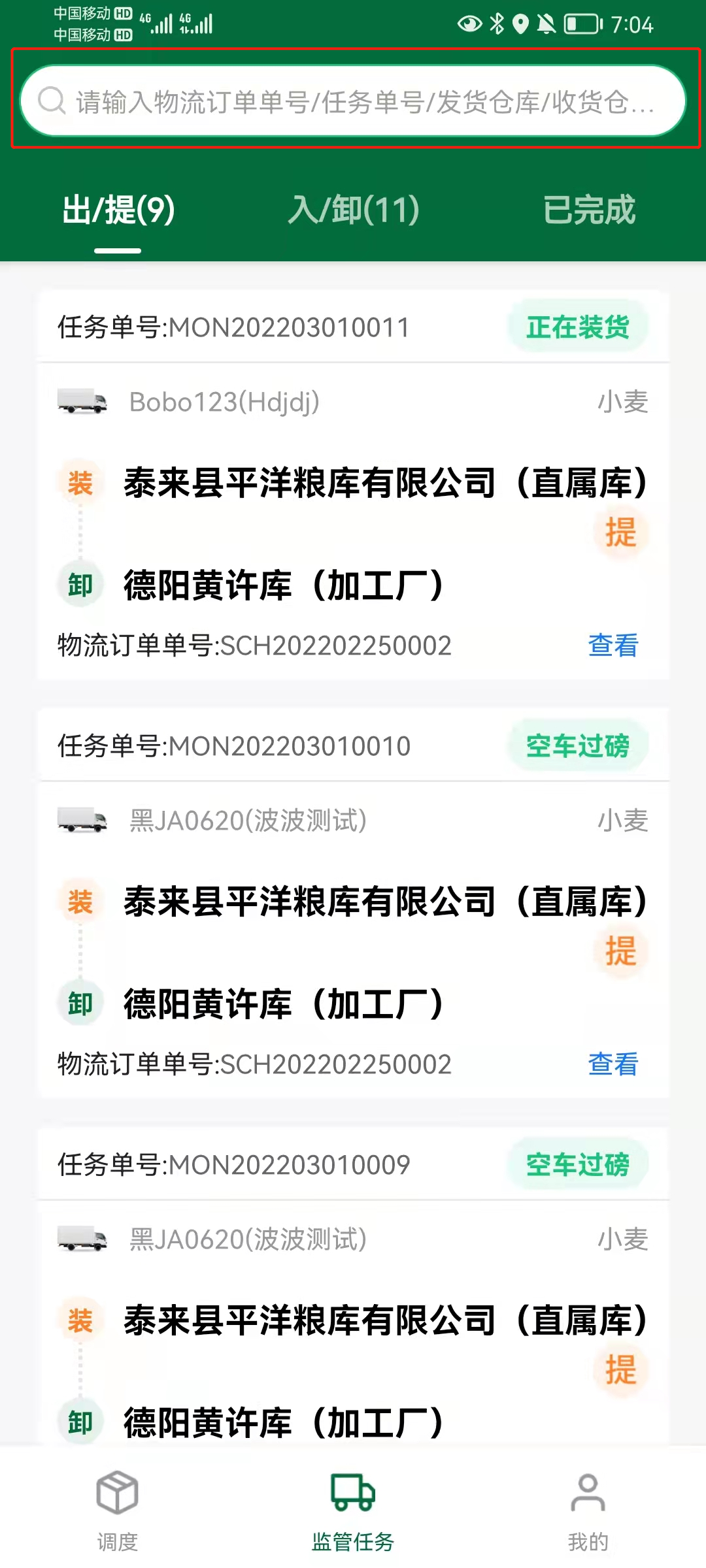Switch to the 入/卸(11) tab
The height and width of the screenshot is (1568, 706).
354,210
